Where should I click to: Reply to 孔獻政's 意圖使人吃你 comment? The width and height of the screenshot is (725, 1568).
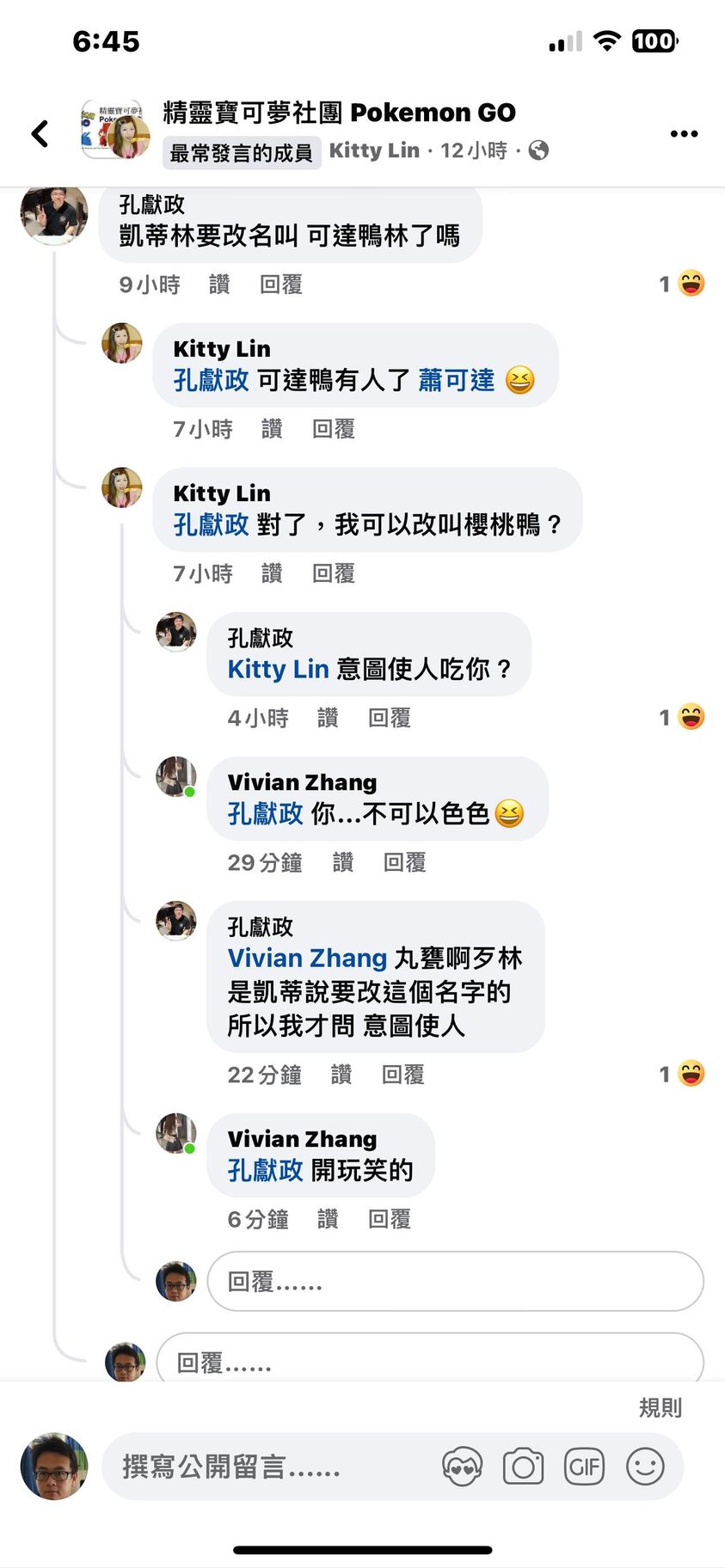pyautogui.click(x=389, y=718)
